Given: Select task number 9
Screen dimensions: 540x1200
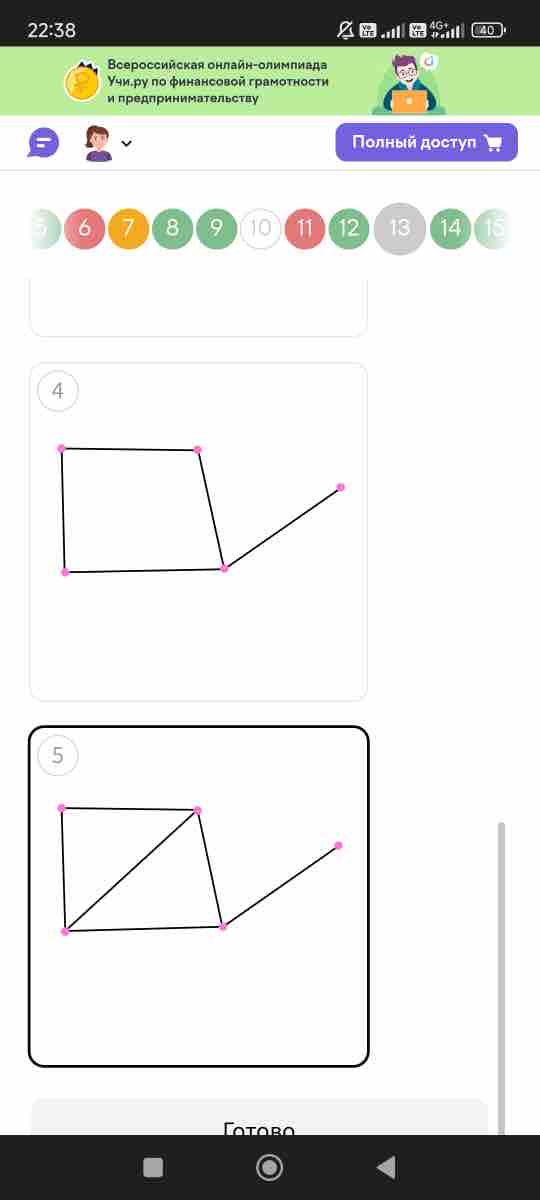Looking at the screenshot, I should [216, 228].
